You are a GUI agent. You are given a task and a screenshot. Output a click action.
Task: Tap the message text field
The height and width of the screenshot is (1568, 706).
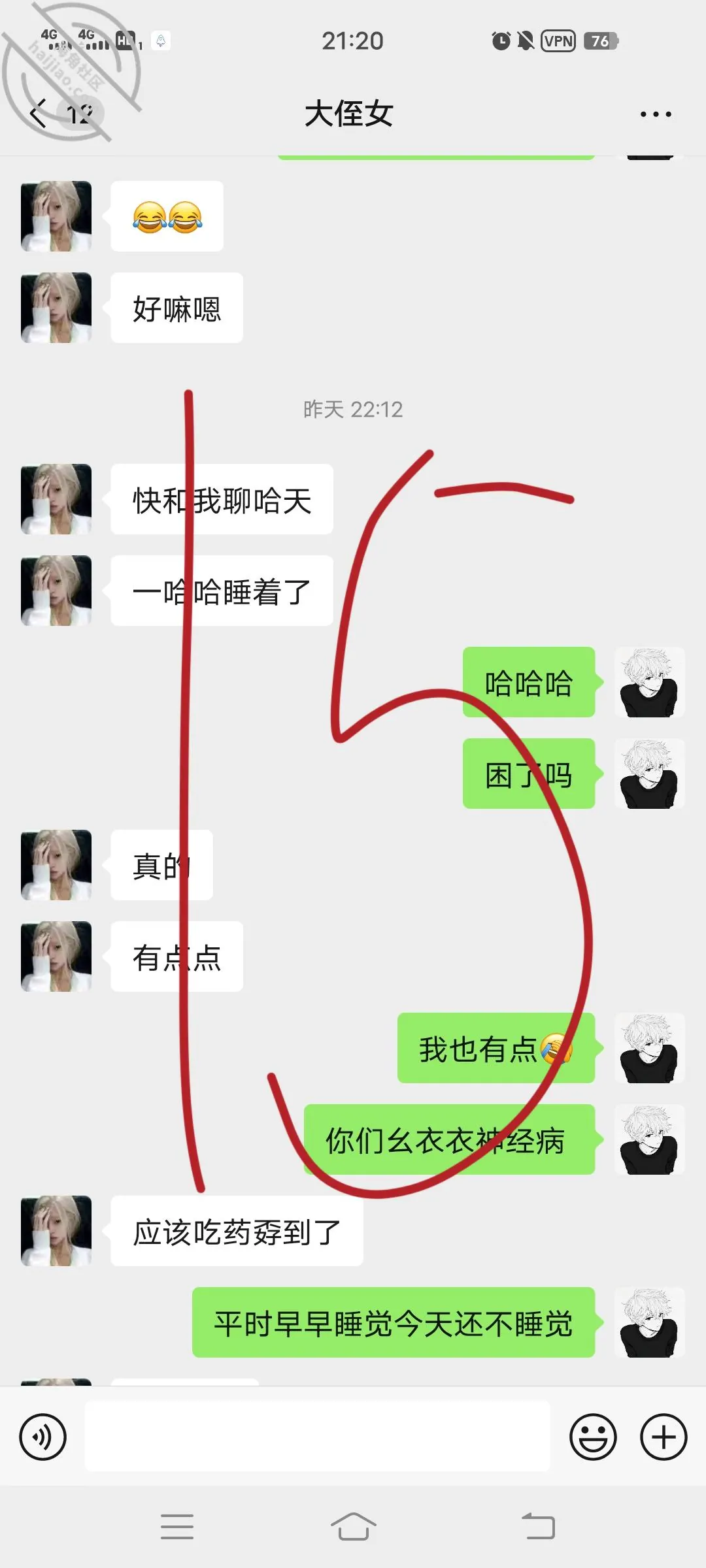click(317, 1437)
